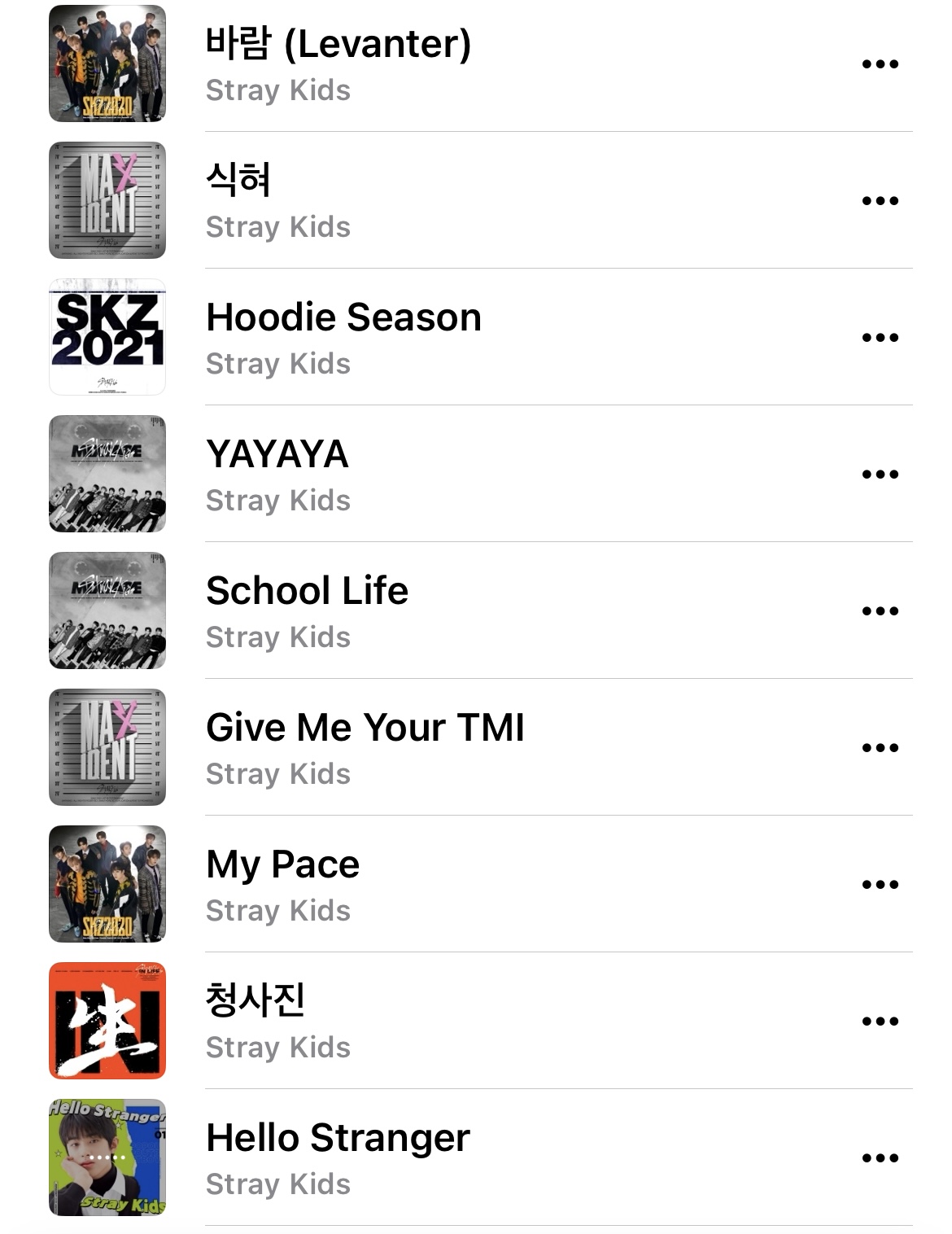Play the song 식혀

pyautogui.click(x=238, y=181)
